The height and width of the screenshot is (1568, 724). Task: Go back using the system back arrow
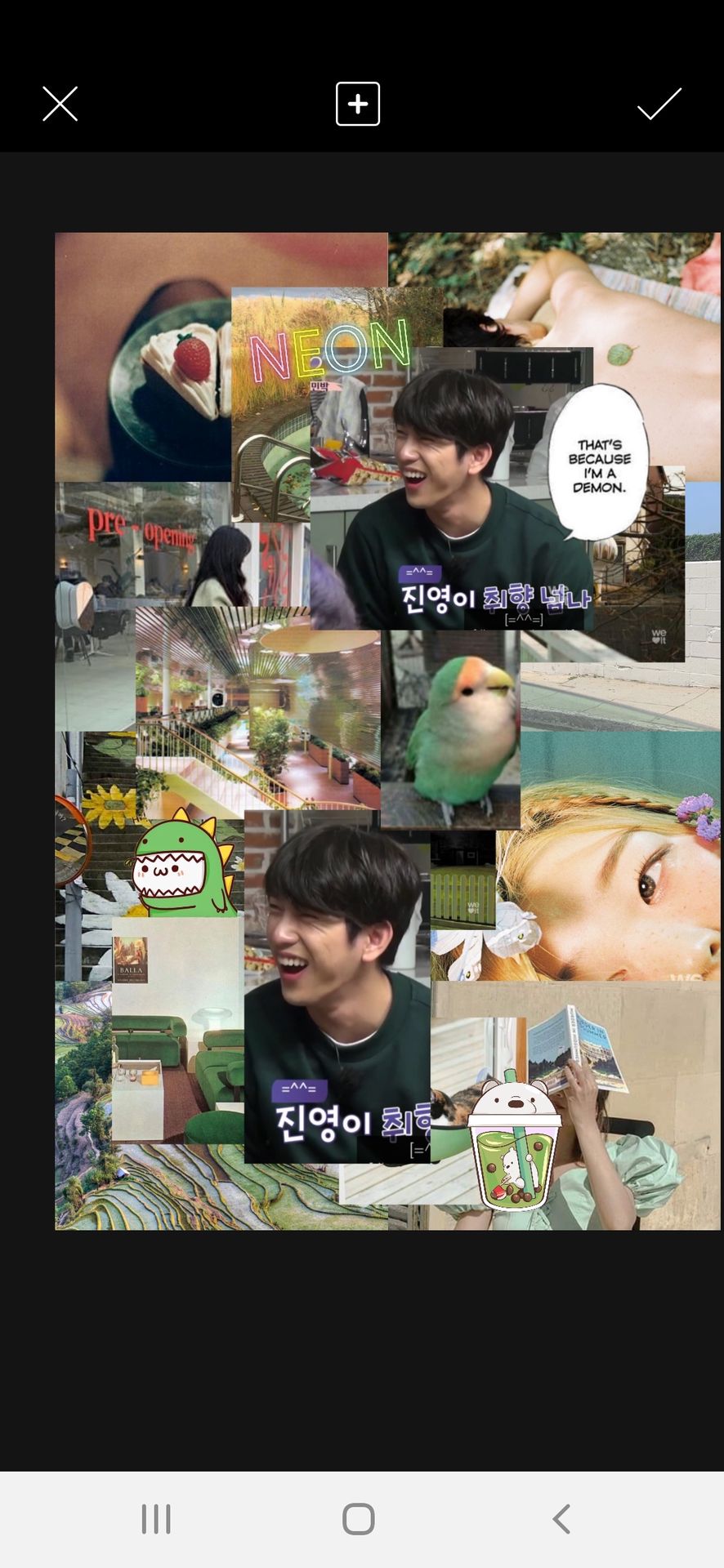tap(561, 1519)
